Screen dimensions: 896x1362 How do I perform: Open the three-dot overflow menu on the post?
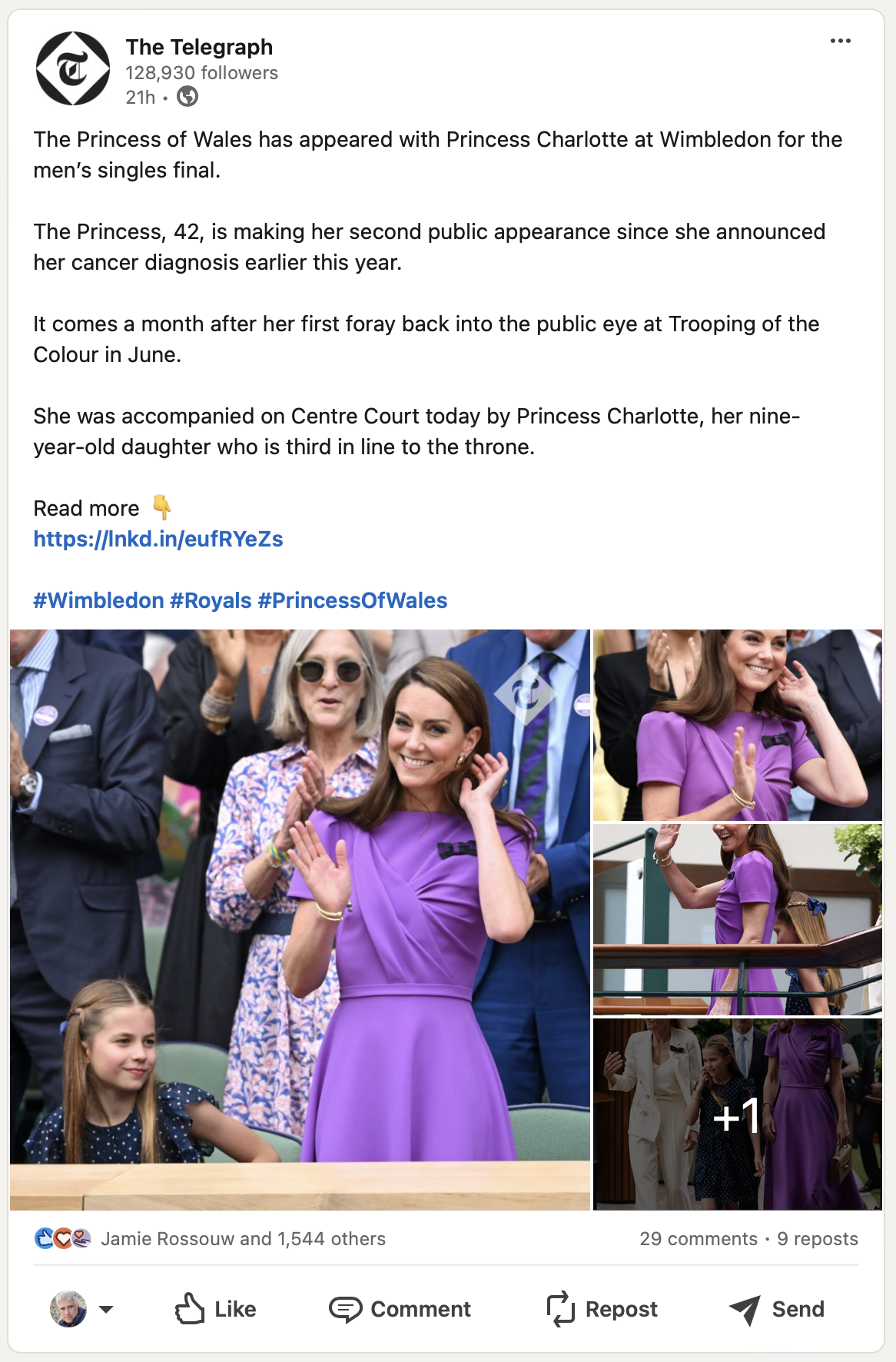840,41
